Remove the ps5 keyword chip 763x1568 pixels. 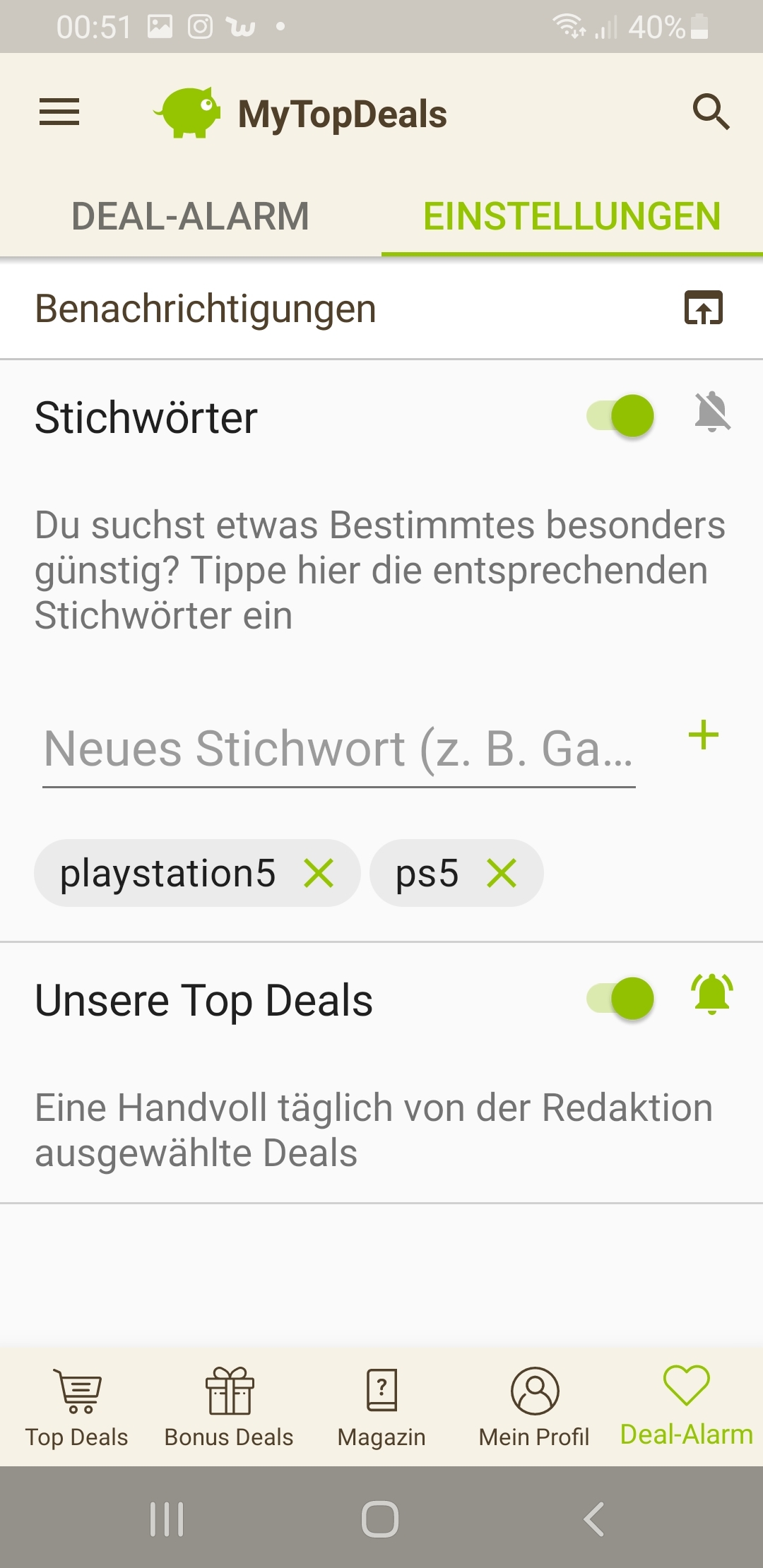point(502,874)
